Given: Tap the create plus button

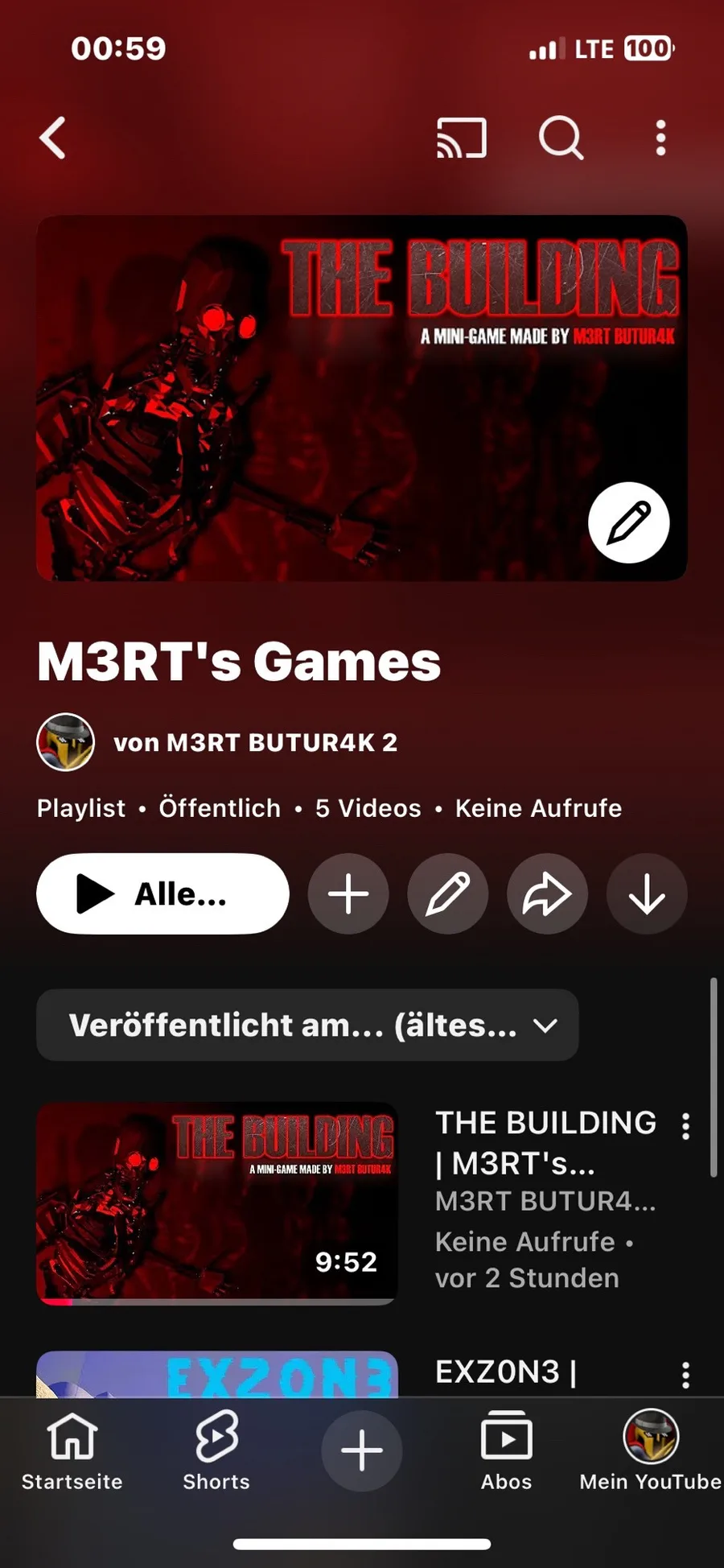Looking at the screenshot, I should 362,1451.
